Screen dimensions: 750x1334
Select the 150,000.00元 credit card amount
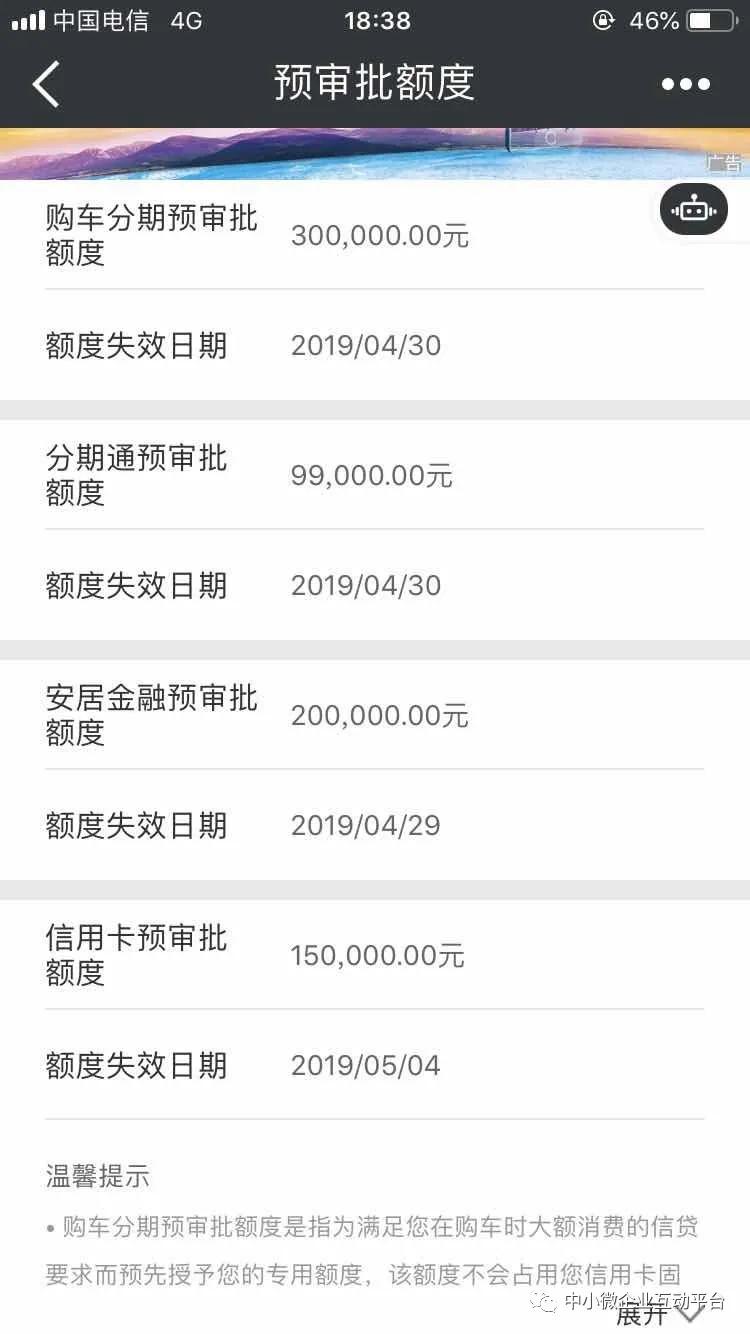coord(377,955)
